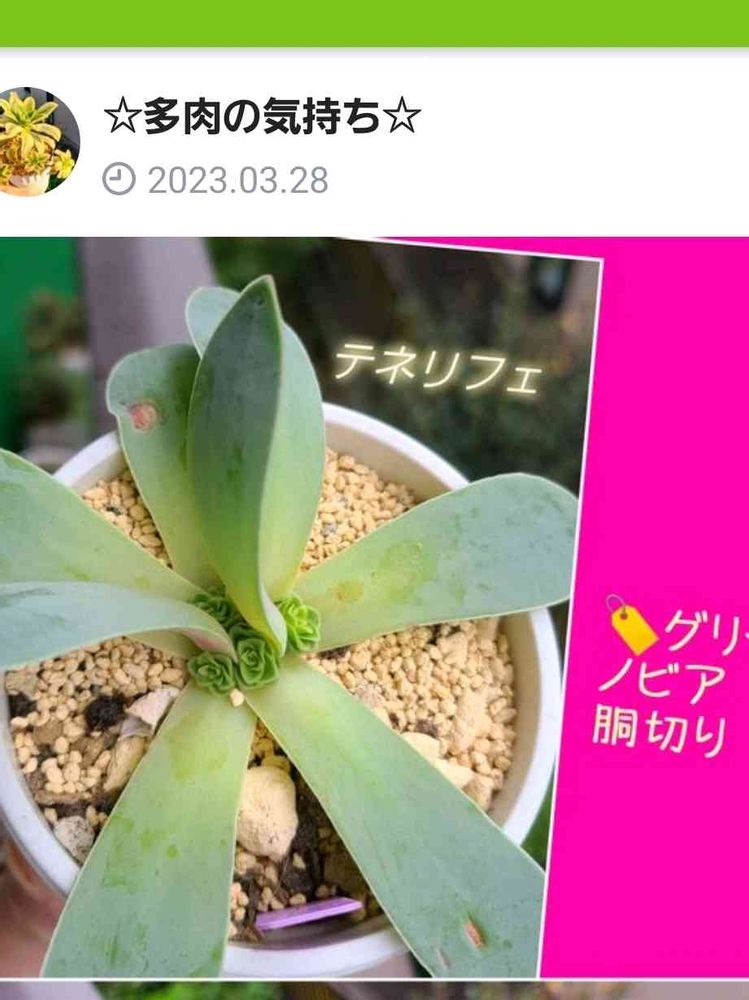Open the ☆多肉の気持ち☆ profile avatar
Image resolution: width=749 pixels, height=1000 pixels.
point(37,142)
